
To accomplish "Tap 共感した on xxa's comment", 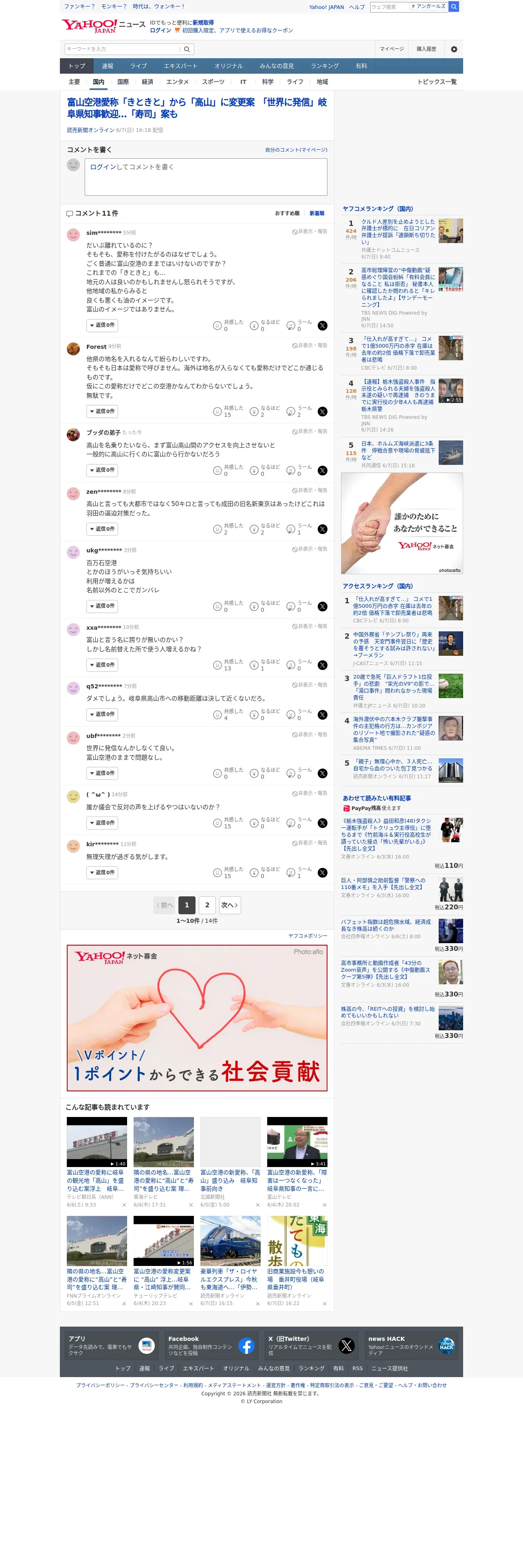I will tap(228, 665).
